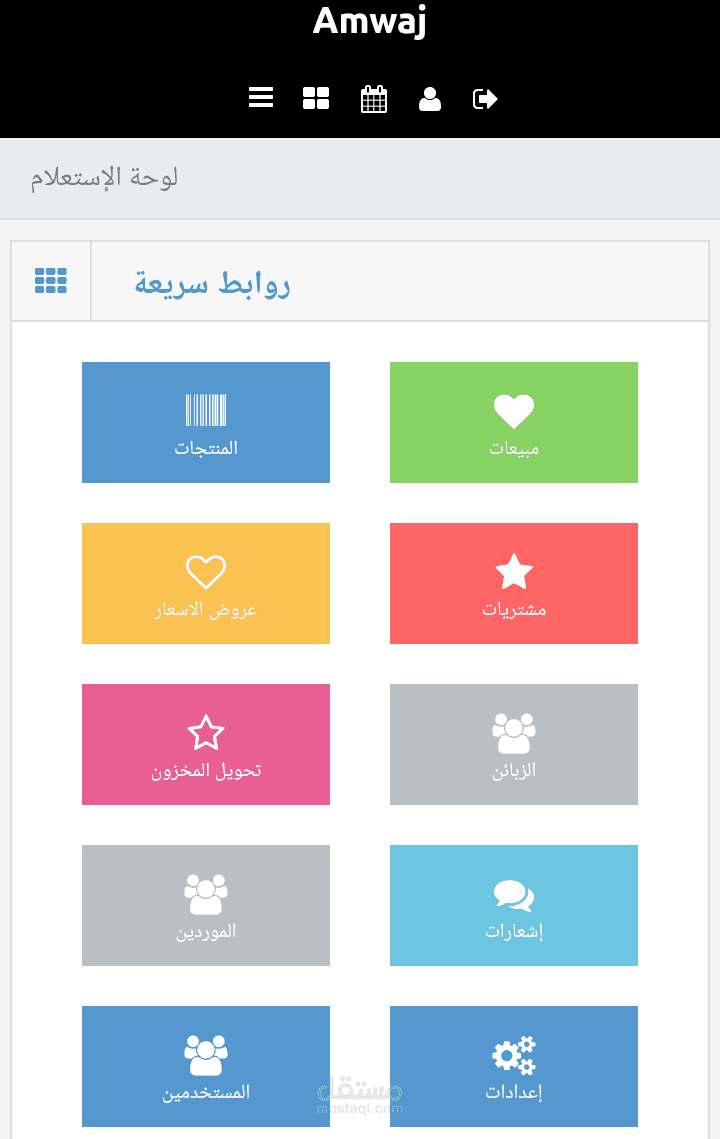Image resolution: width=720 pixels, height=1139 pixels.
Task: Log out using the exit icon
Action: [485, 98]
